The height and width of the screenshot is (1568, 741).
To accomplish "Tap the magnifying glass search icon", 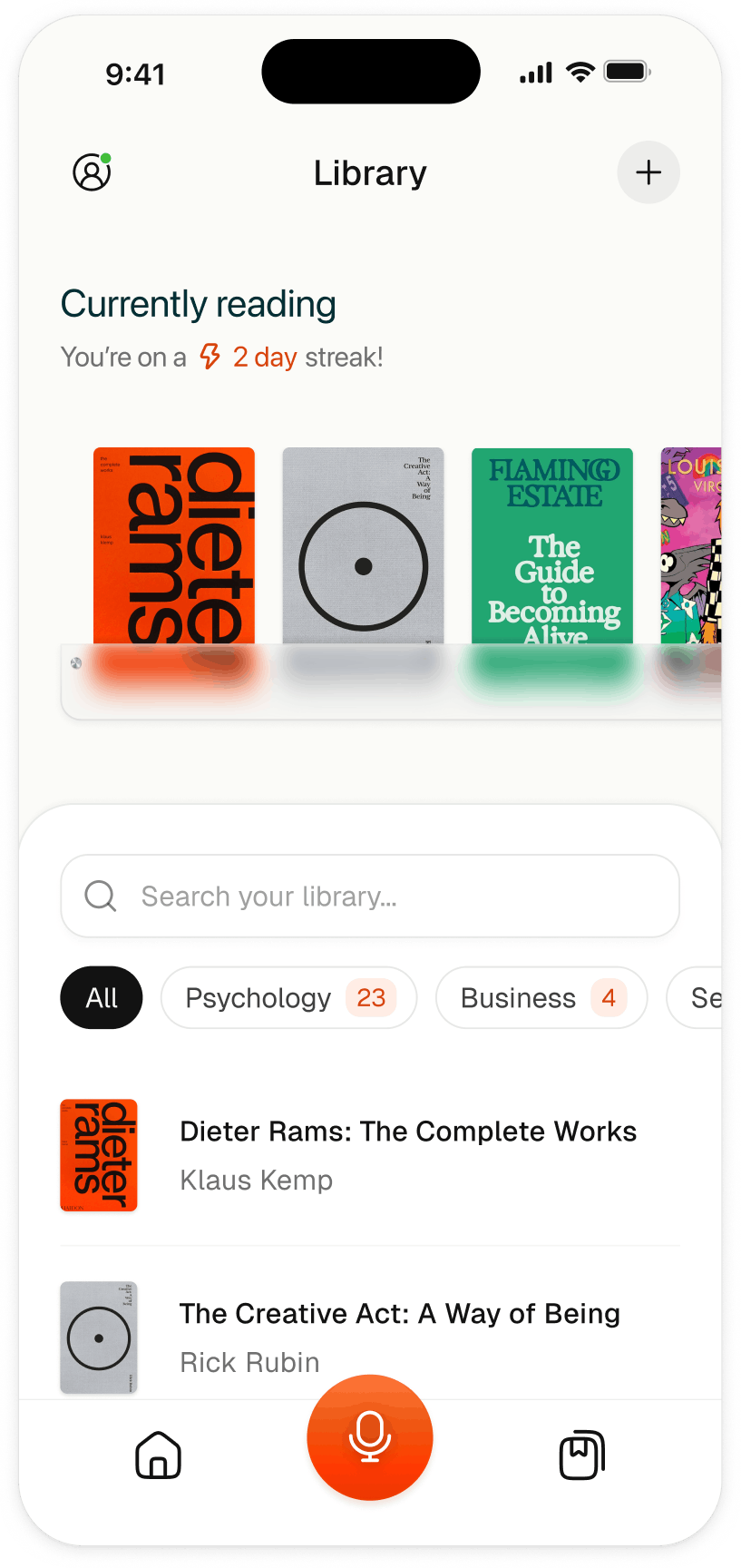I will 100,896.
